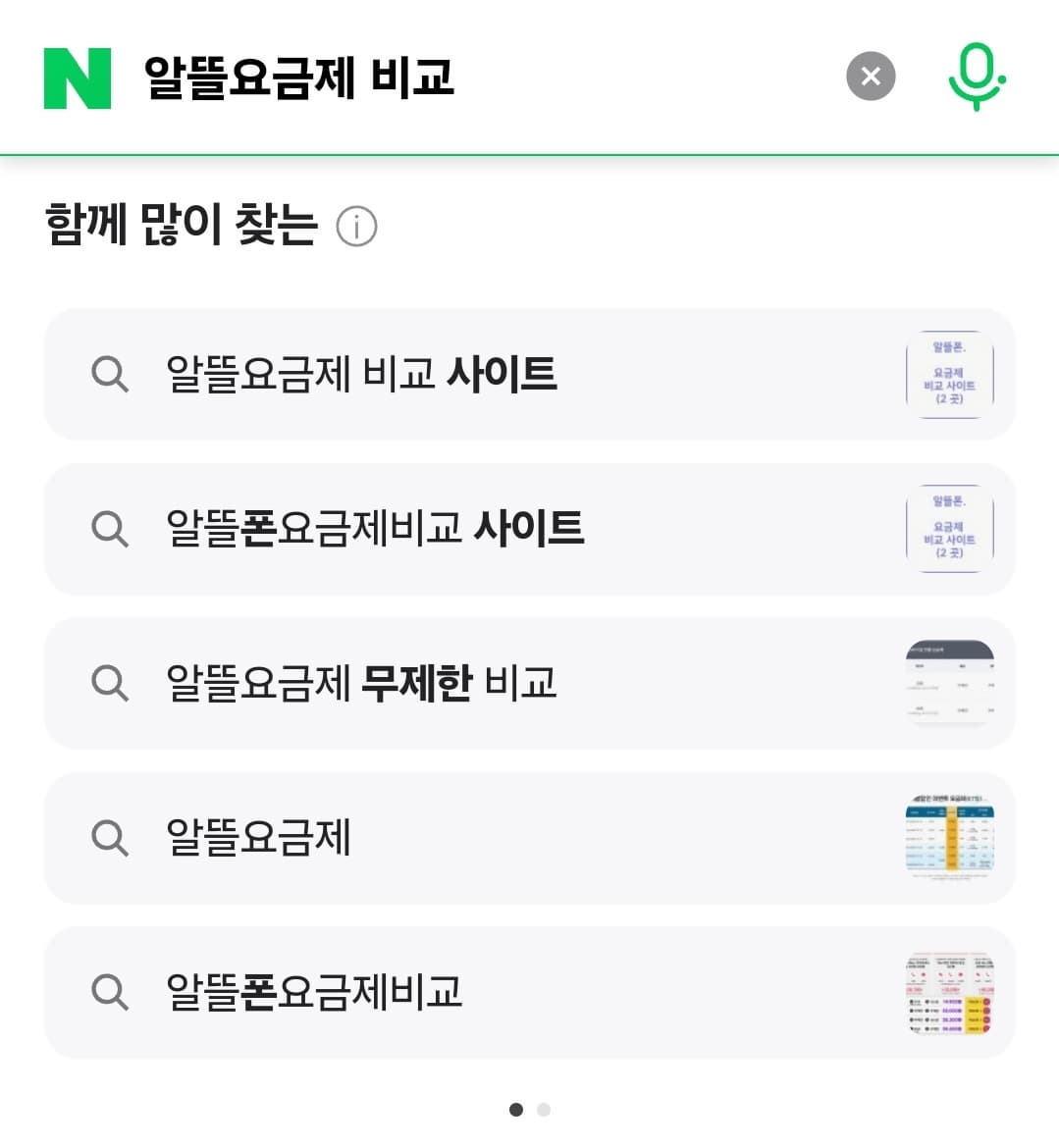Screen dimensions: 1059x1148
Task: Tap the magnifier icon beside 알뜰폰요금제비교
Action: point(110,993)
